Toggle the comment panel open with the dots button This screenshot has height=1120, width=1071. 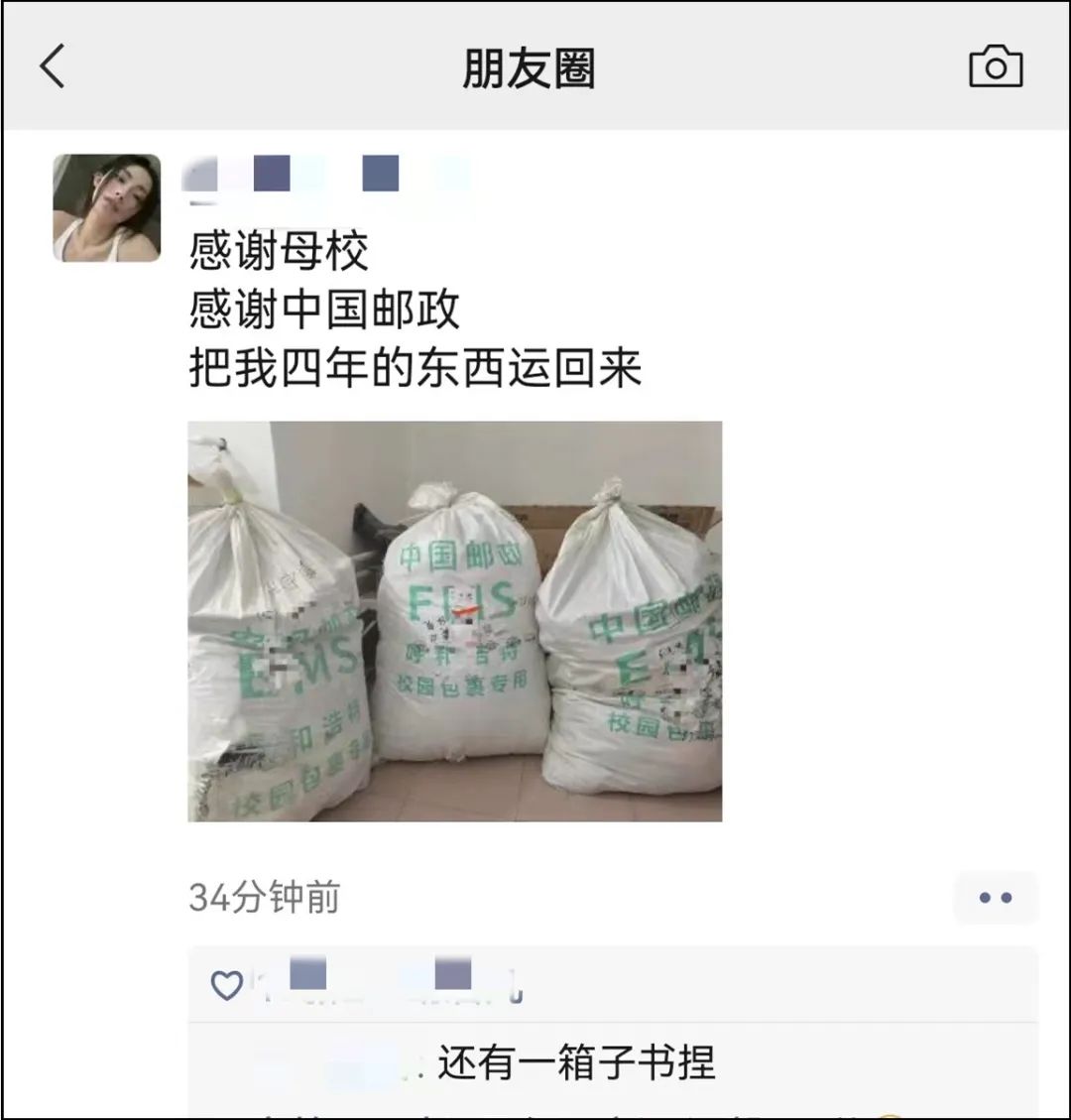tap(995, 896)
